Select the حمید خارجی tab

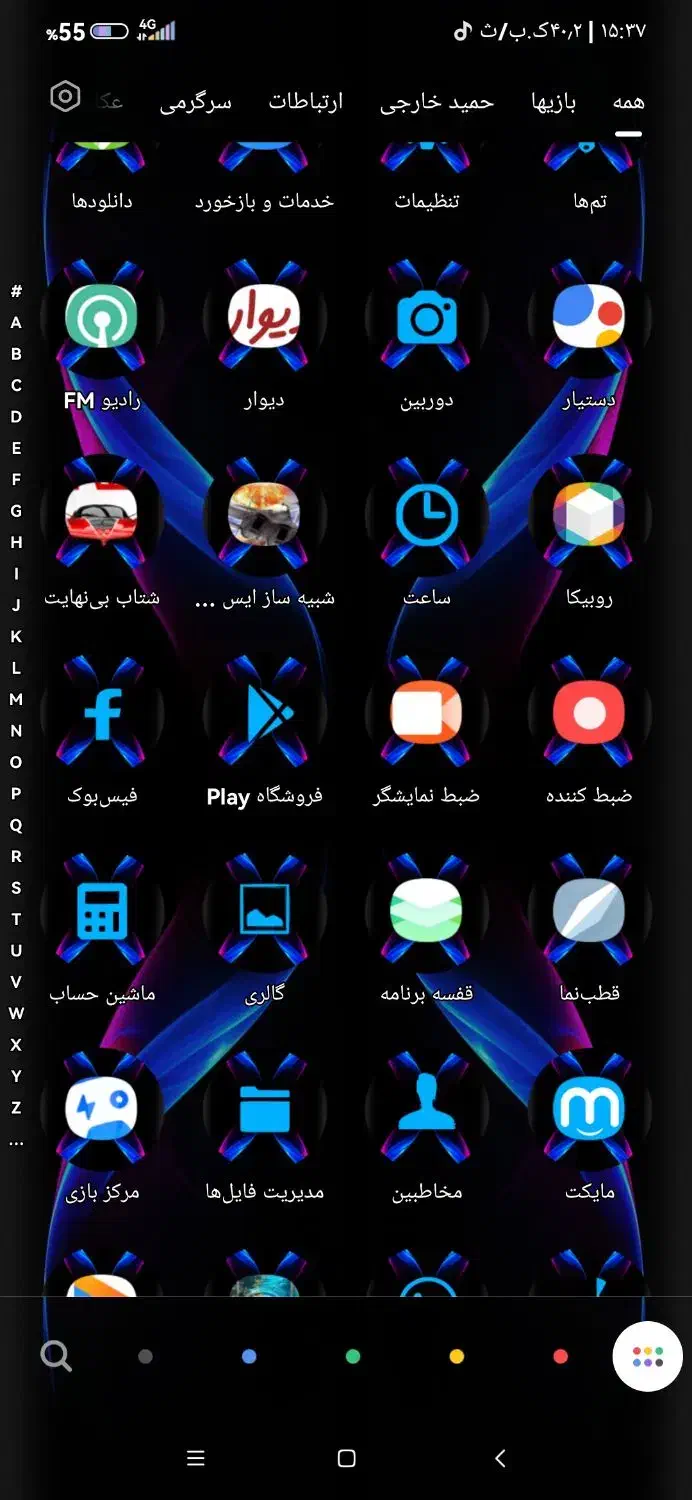(436, 102)
